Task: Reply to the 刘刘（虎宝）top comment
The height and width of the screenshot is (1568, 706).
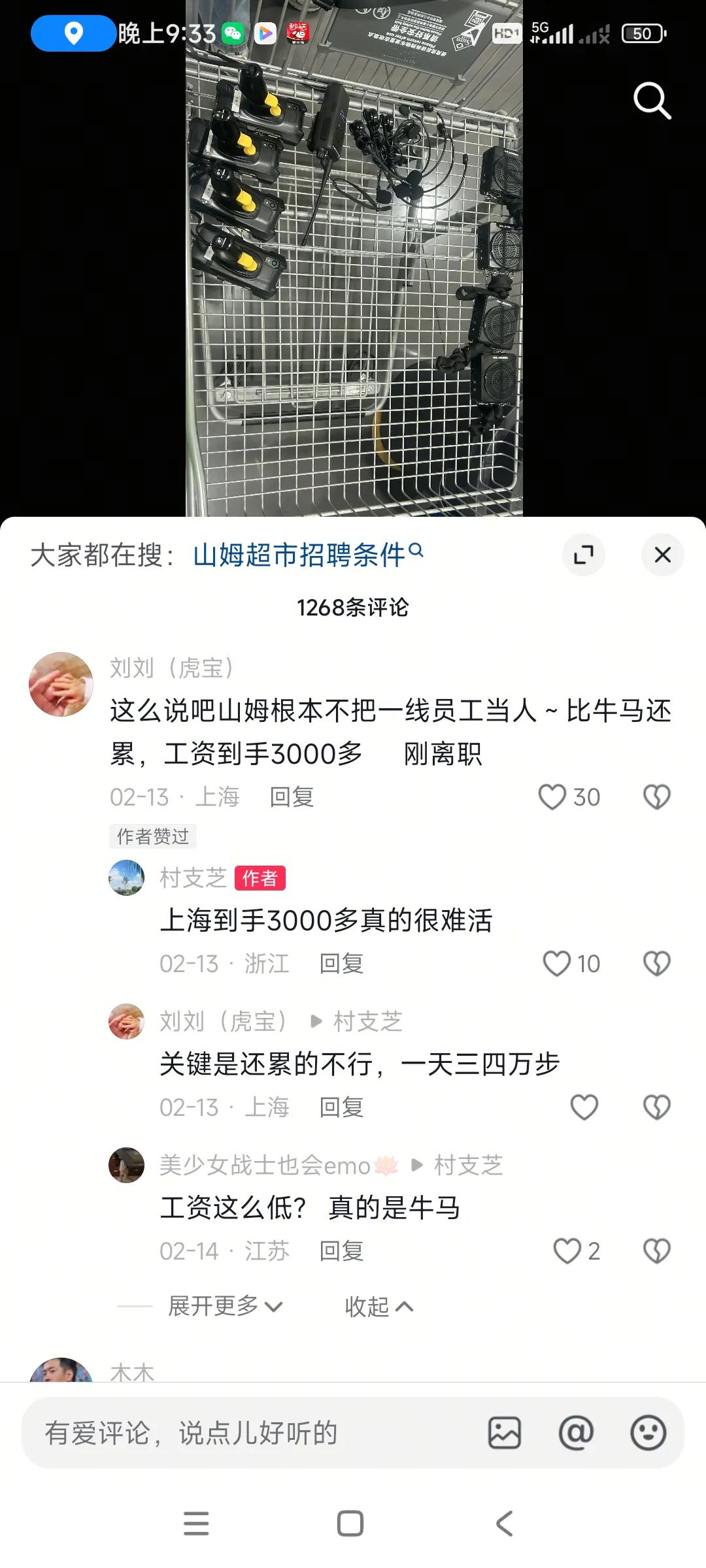Action: [x=293, y=796]
